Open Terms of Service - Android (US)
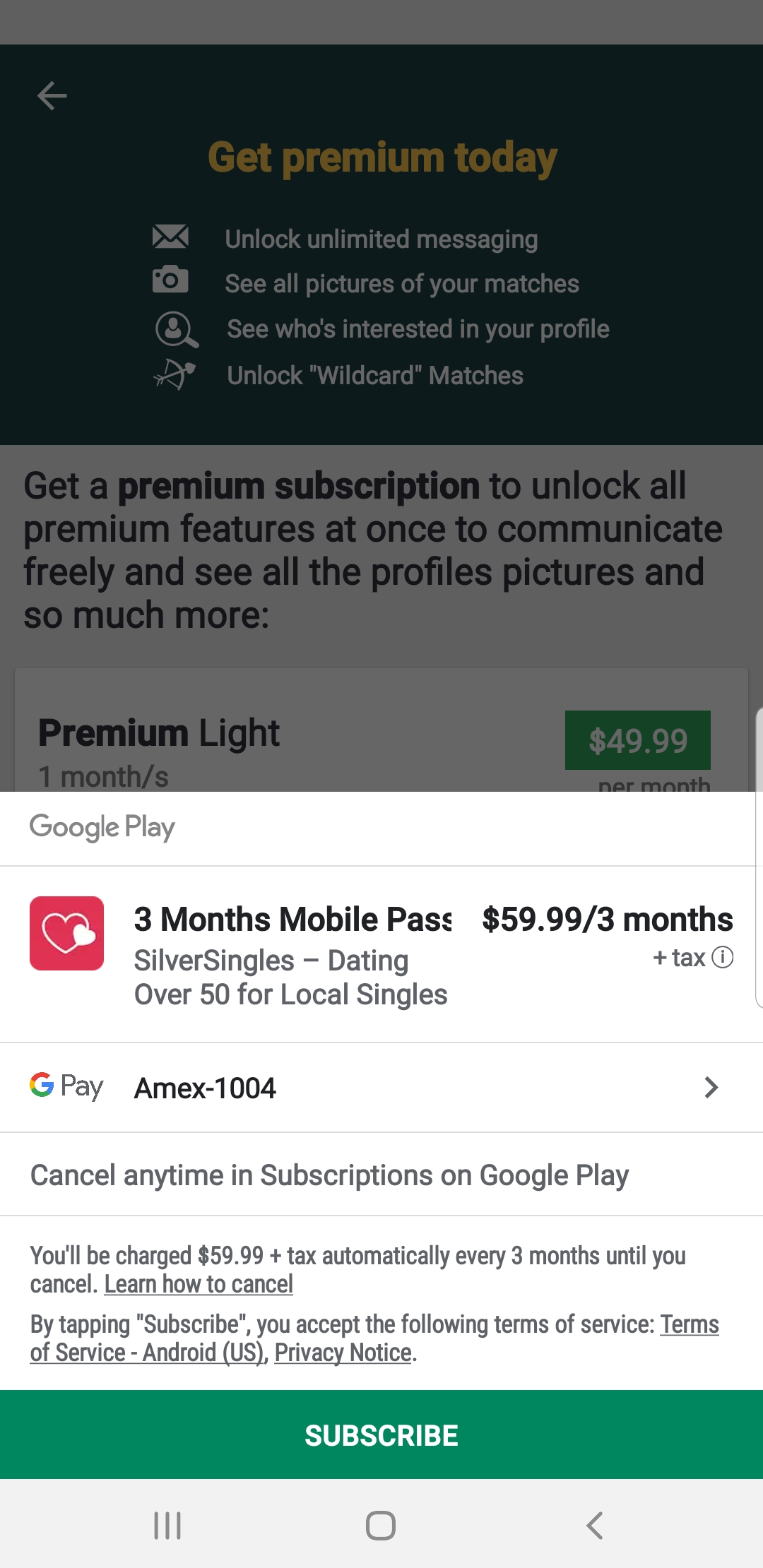Viewport: 763px width, 1568px height. 374,1338
